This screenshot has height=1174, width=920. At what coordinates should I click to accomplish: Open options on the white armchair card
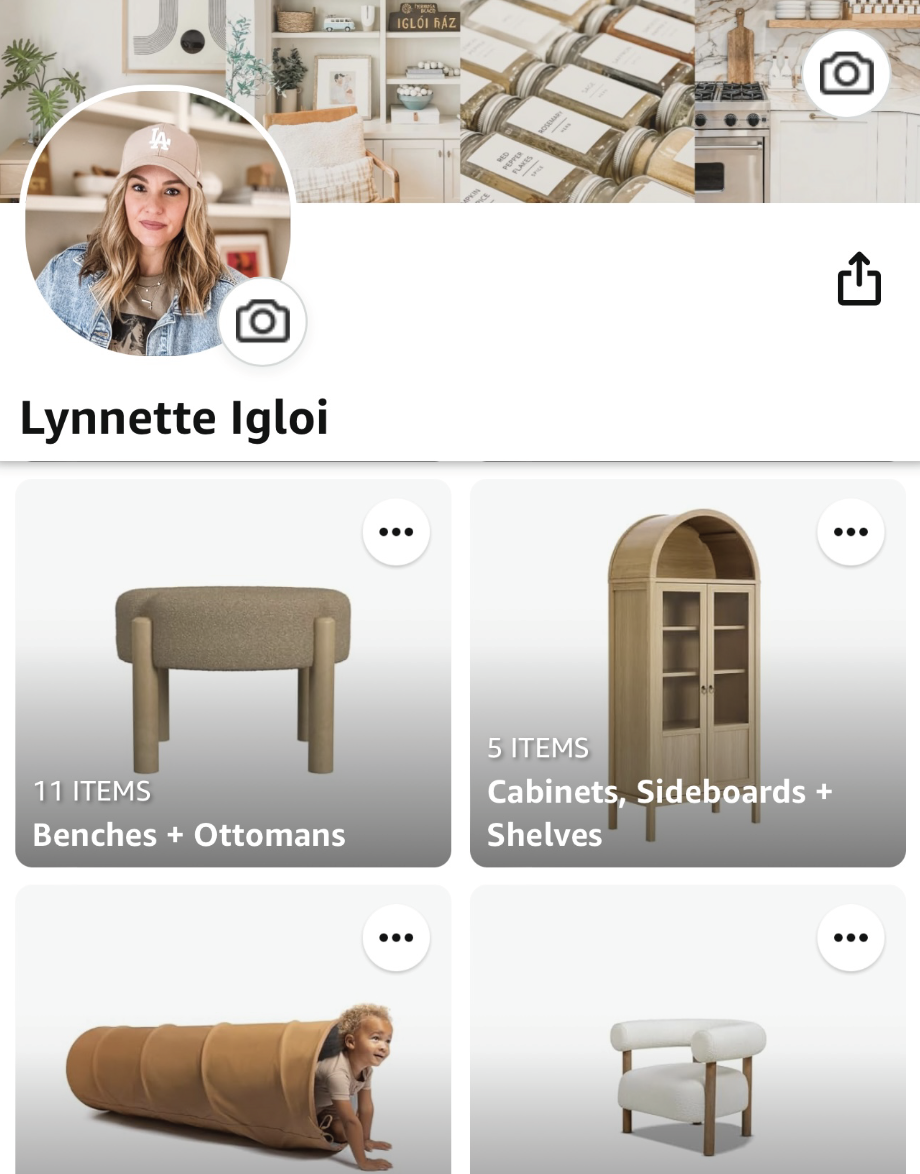tap(851, 937)
